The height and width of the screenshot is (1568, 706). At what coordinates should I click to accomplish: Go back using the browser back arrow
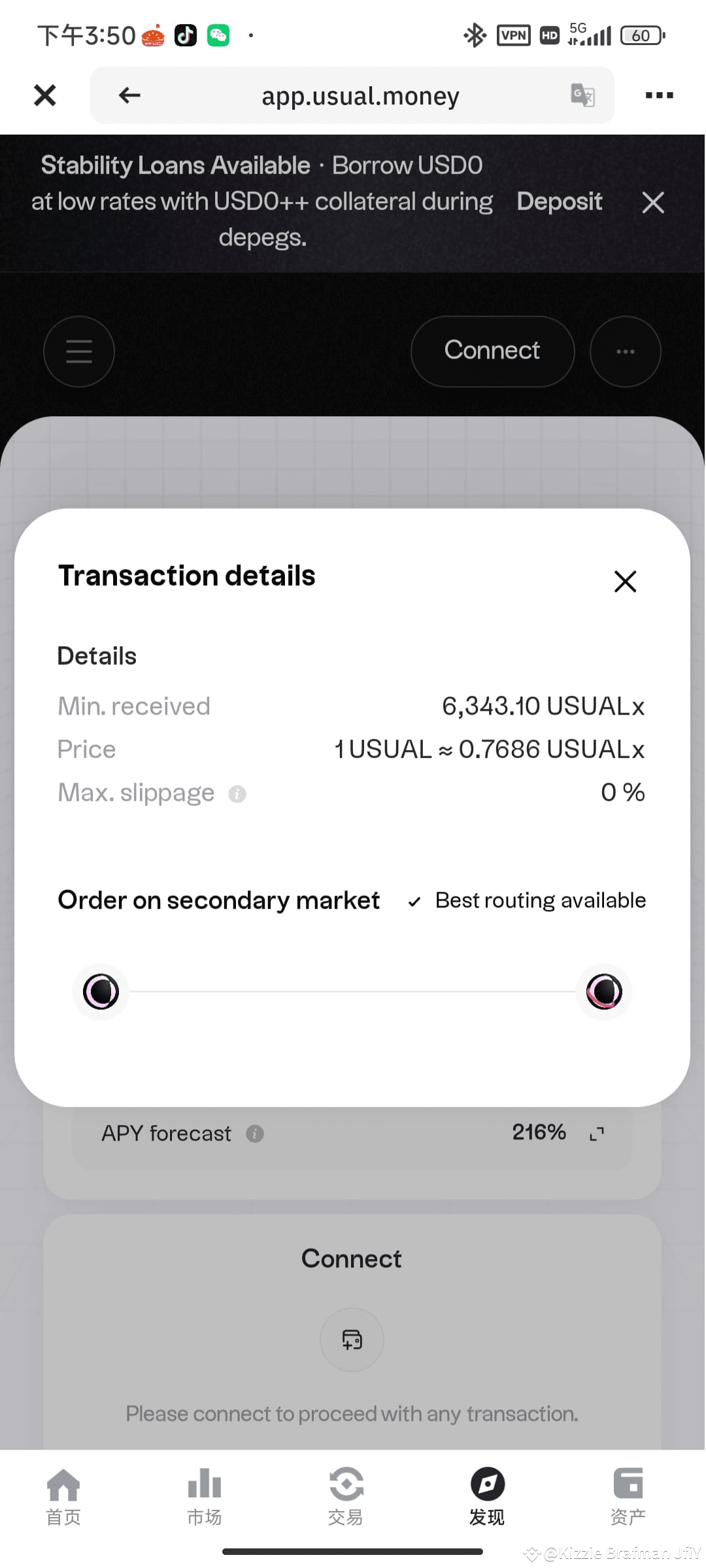pos(129,95)
